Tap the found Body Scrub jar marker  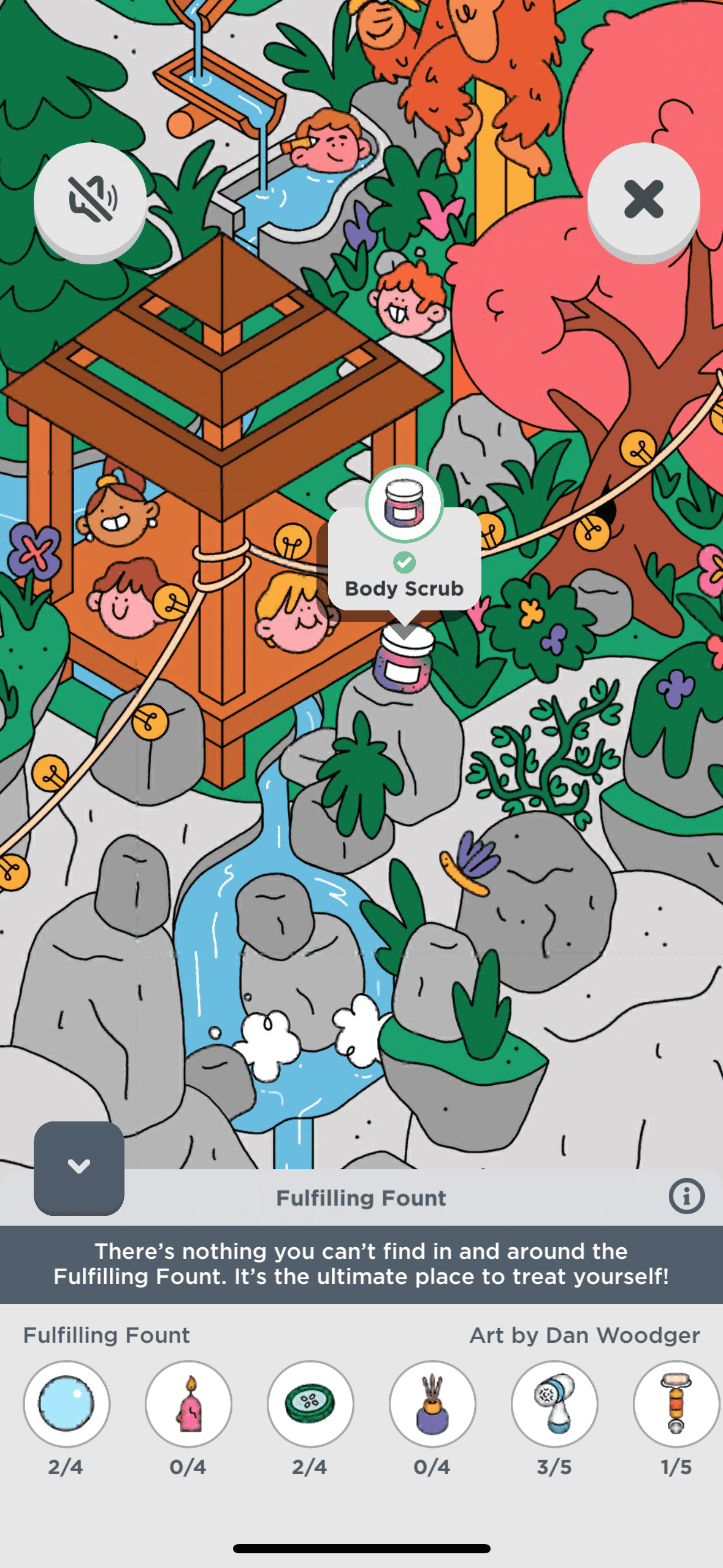click(405, 659)
